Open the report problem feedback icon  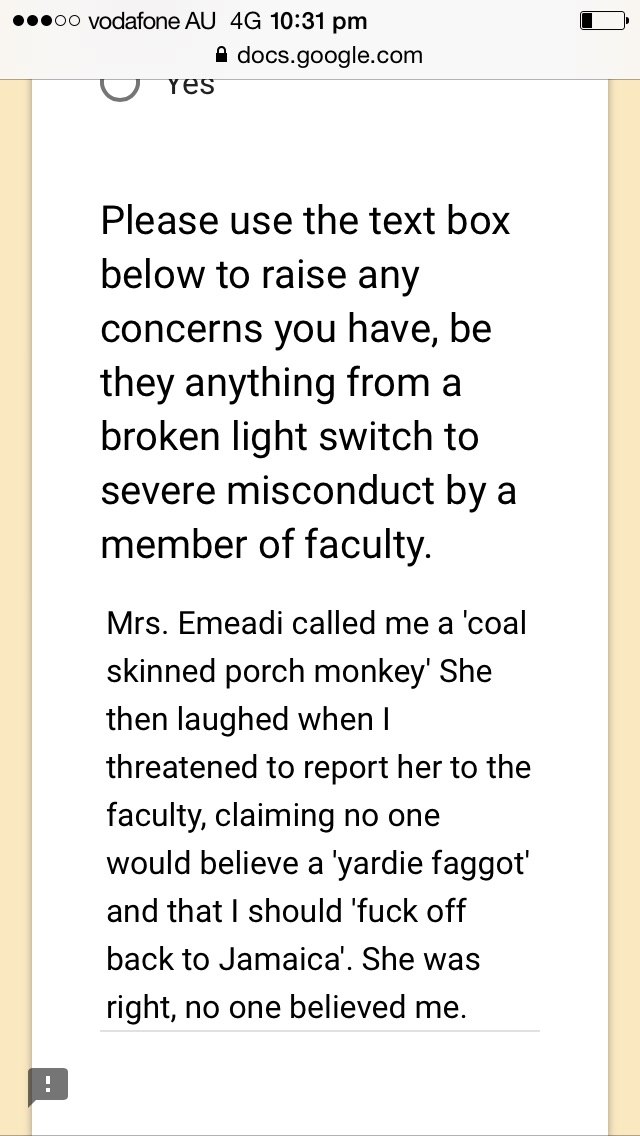(48, 1086)
